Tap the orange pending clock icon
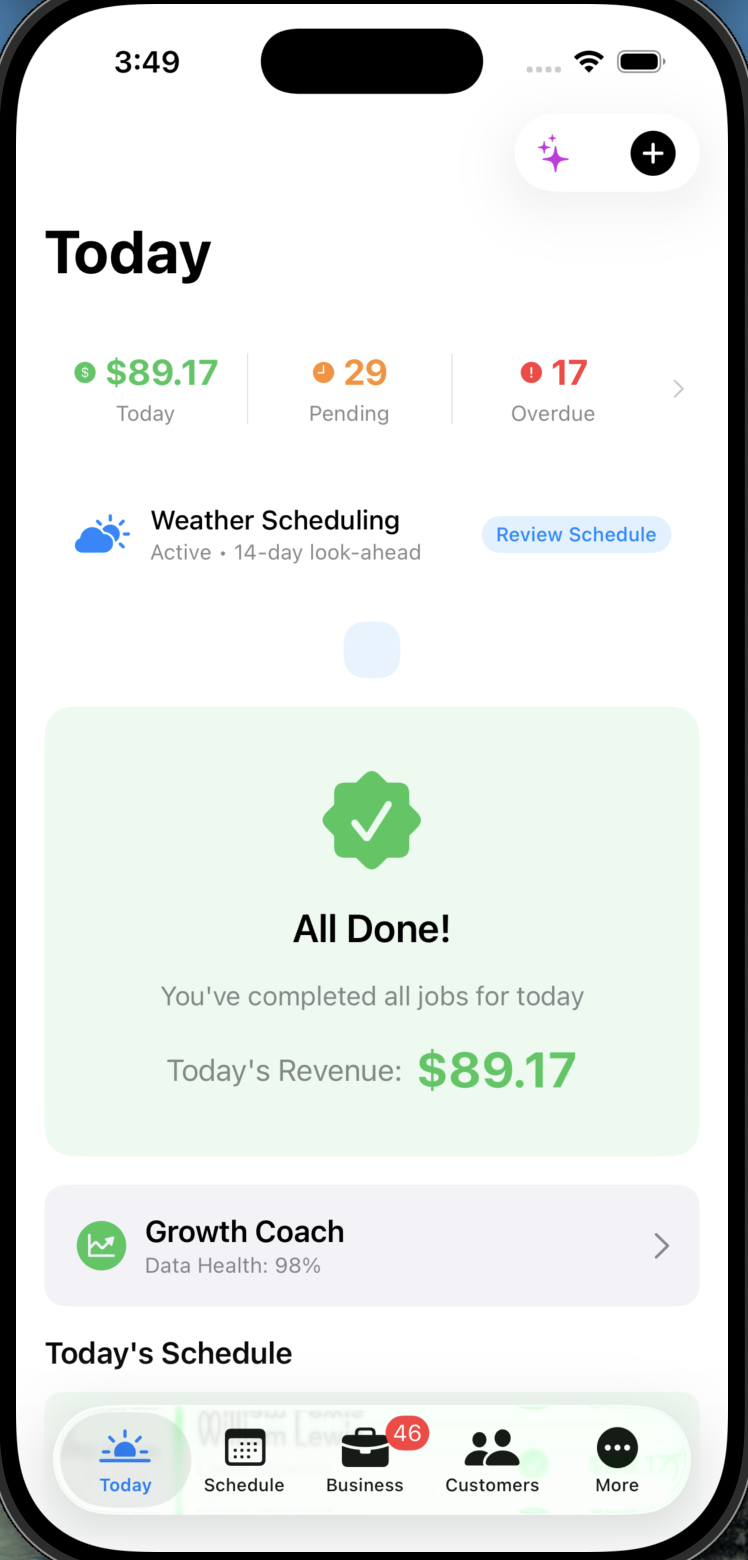 pyautogui.click(x=322, y=372)
